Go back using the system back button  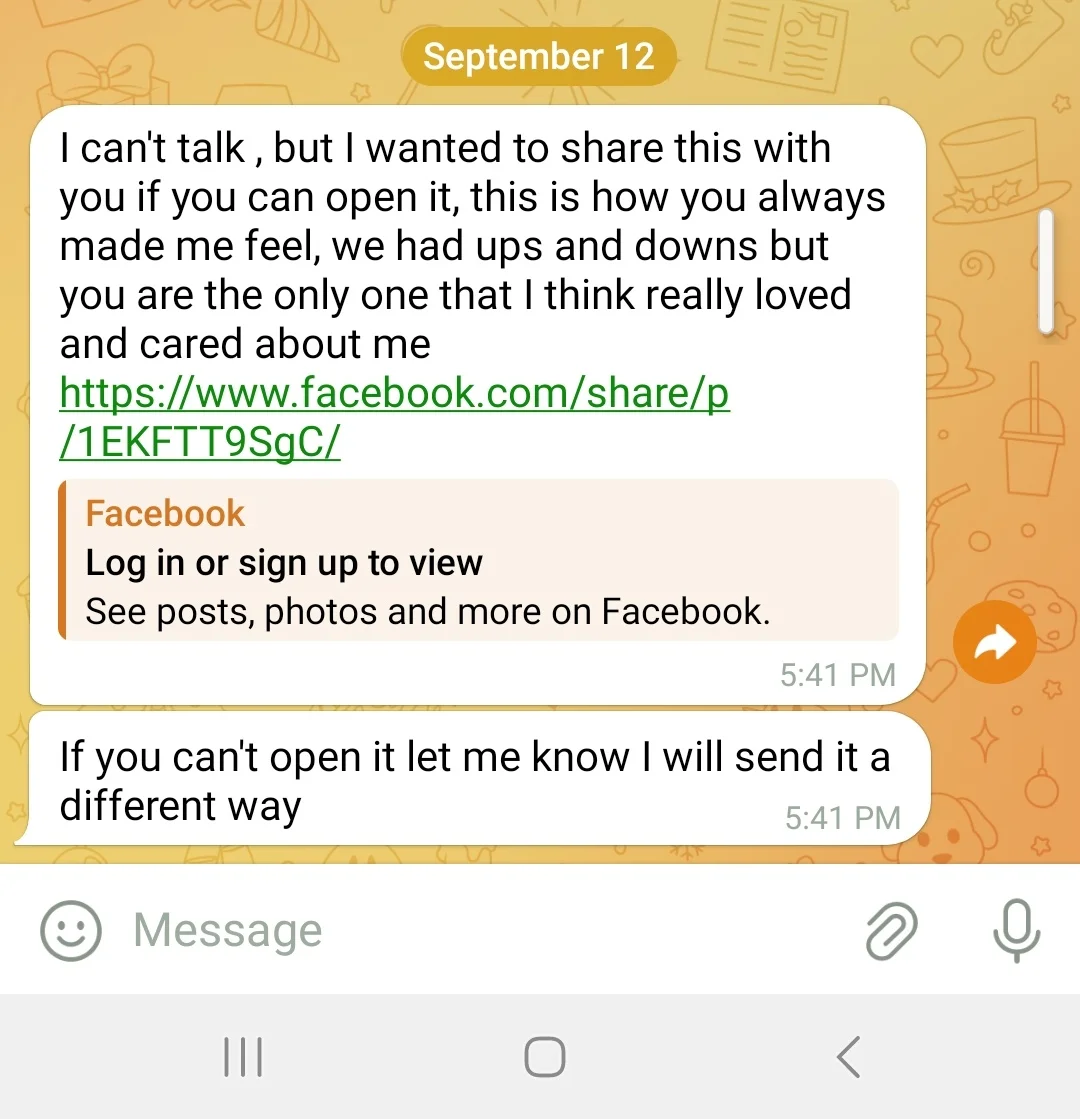point(848,1057)
